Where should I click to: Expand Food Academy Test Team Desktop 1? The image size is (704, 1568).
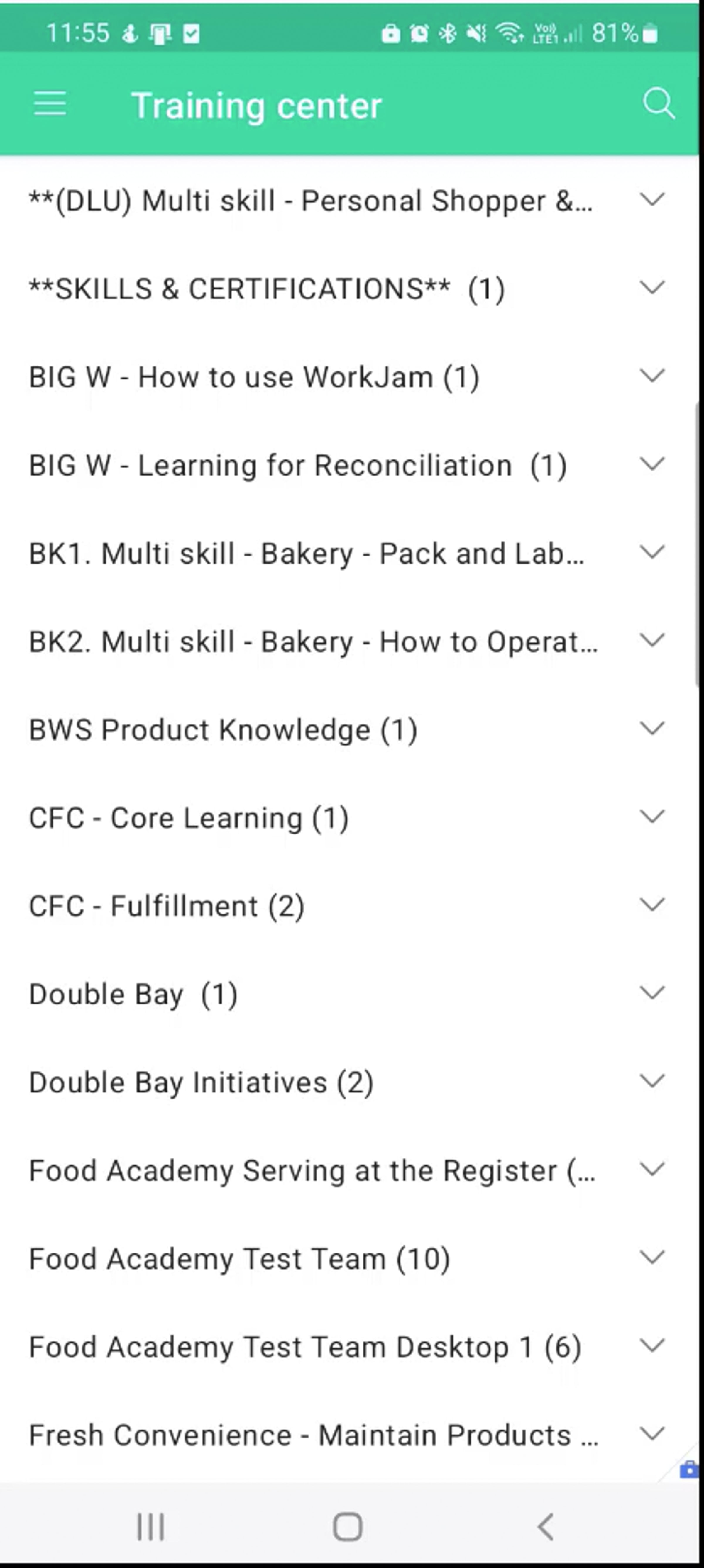tap(651, 1346)
